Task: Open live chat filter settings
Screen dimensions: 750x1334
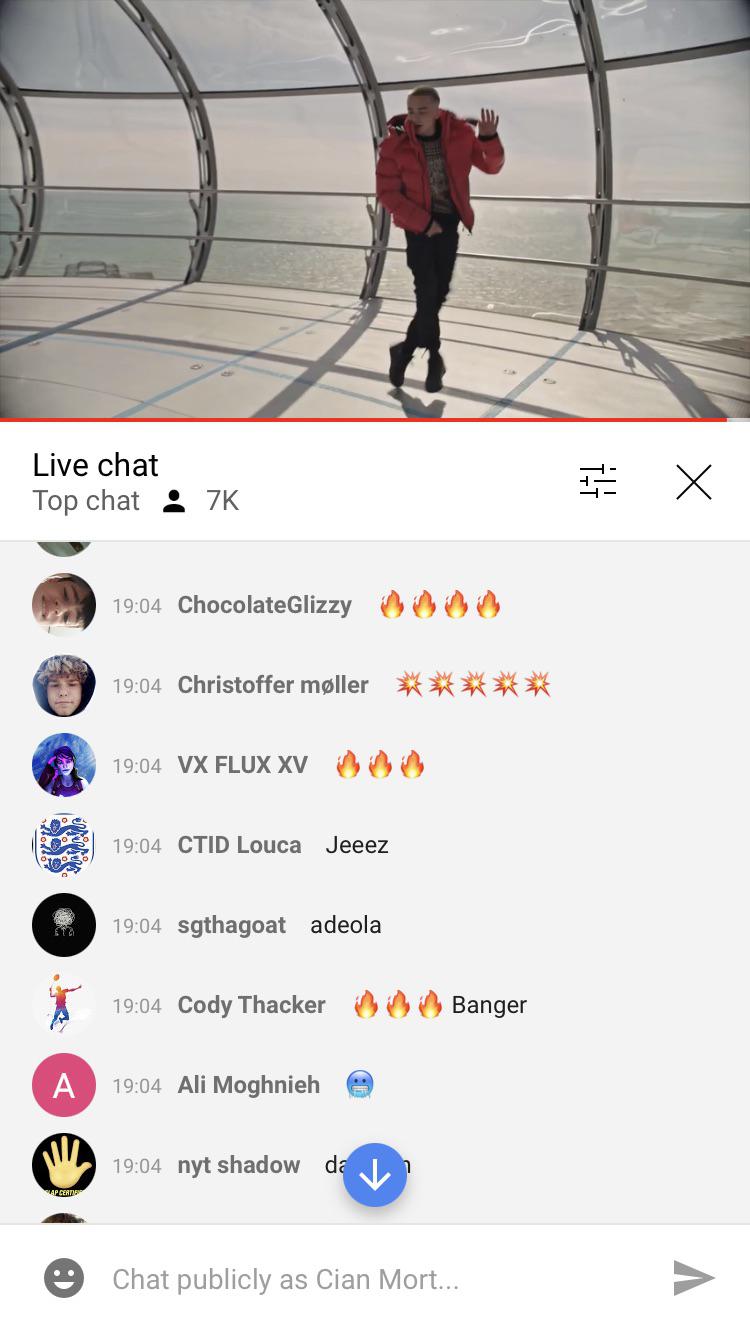Action: [x=598, y=482]
